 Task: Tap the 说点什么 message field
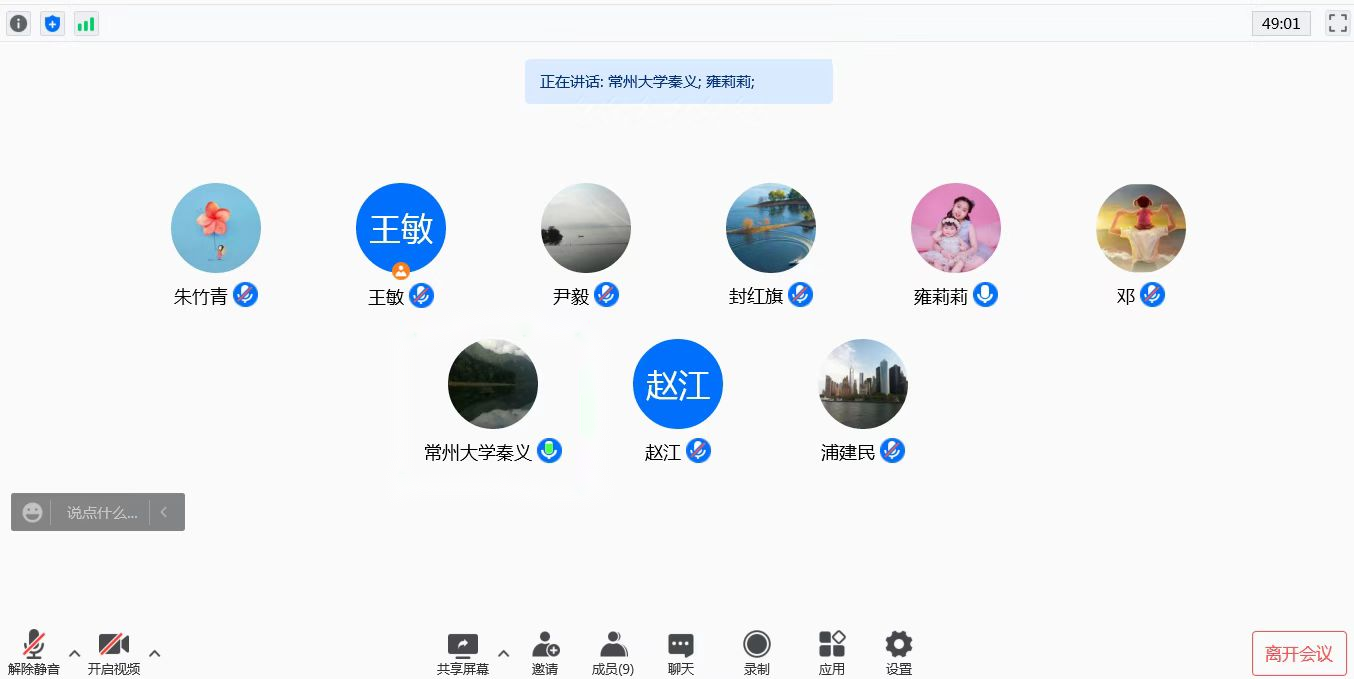click(101, 512)
